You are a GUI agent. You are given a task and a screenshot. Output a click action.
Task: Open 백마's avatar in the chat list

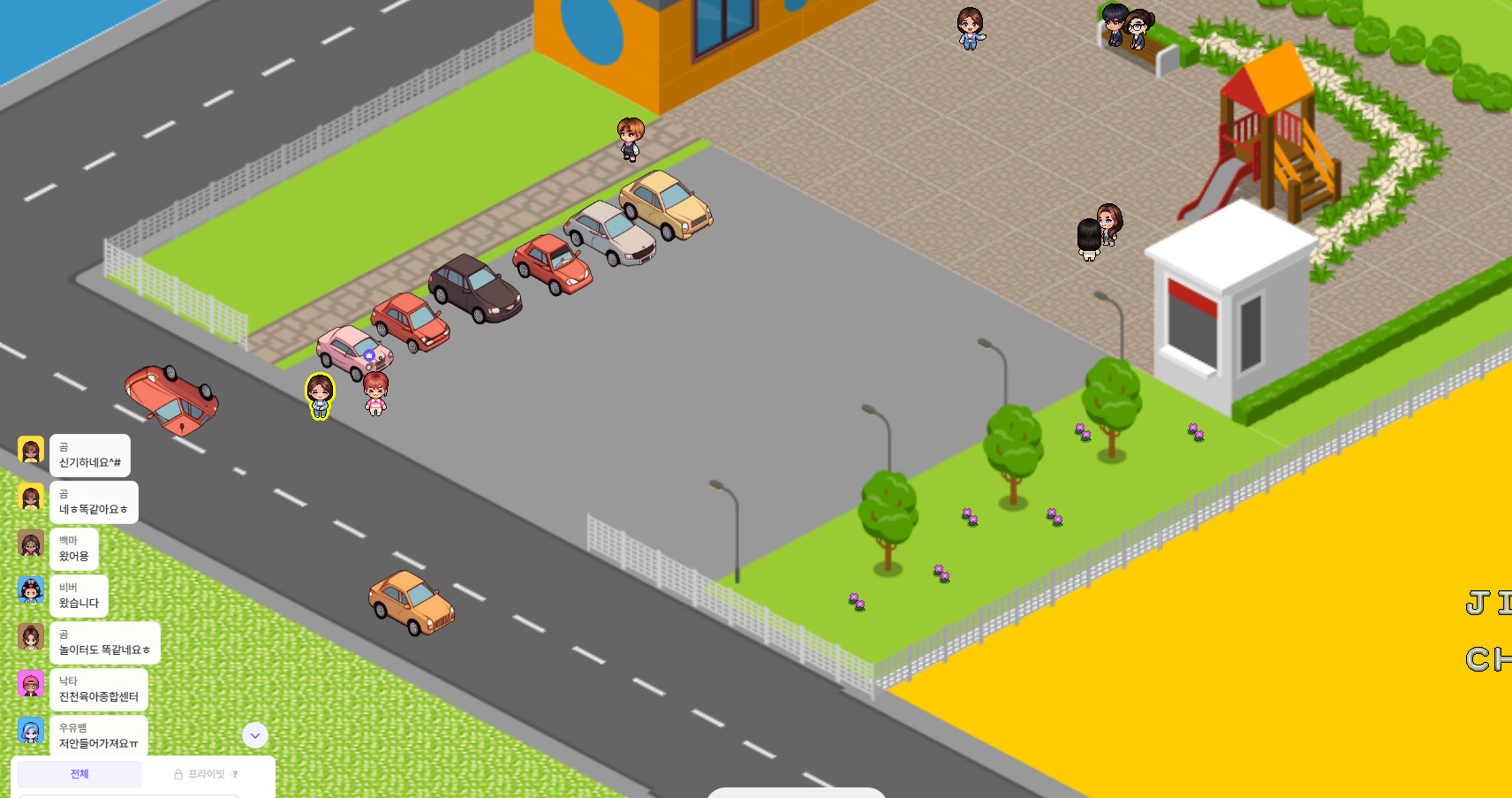tap(31, 543)
